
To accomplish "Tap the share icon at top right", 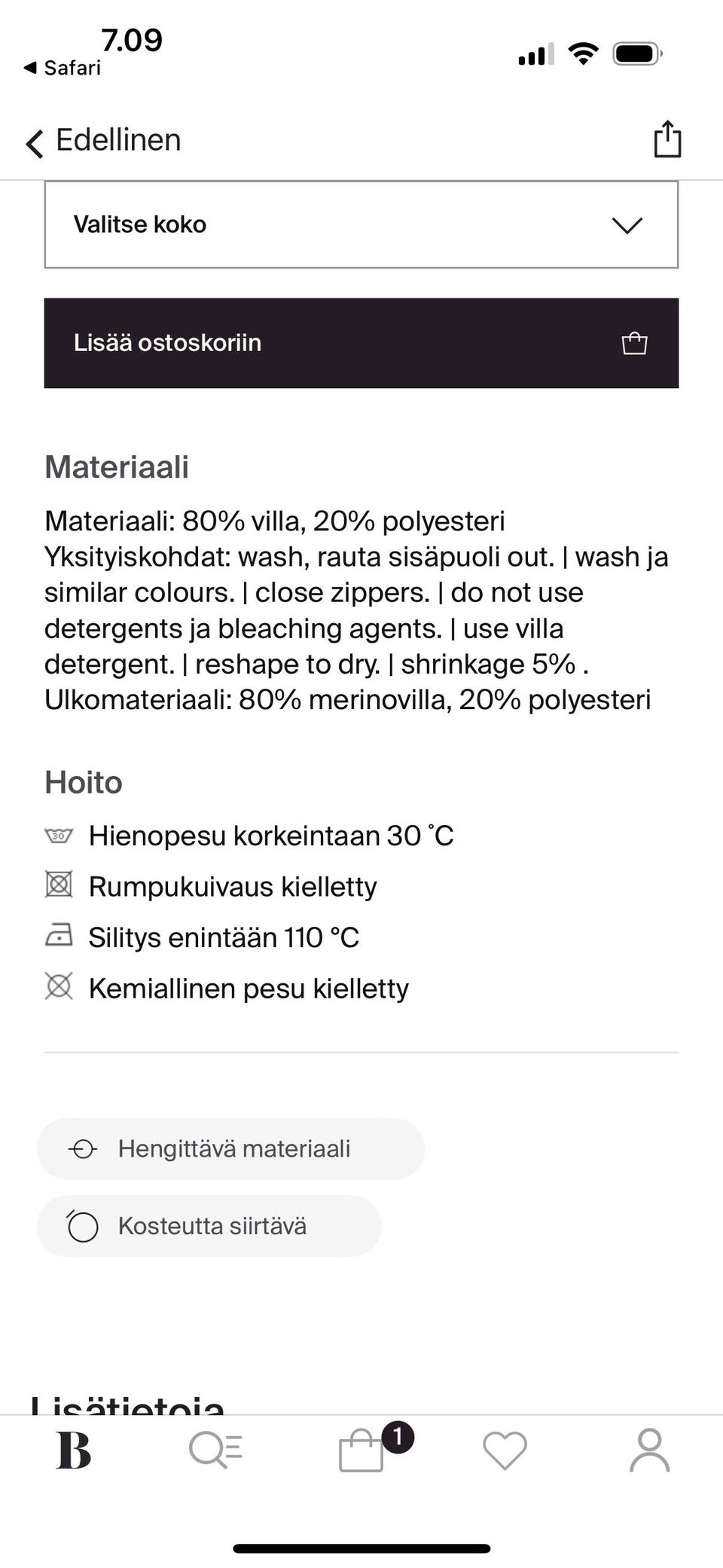I will [x=666, y=139].
